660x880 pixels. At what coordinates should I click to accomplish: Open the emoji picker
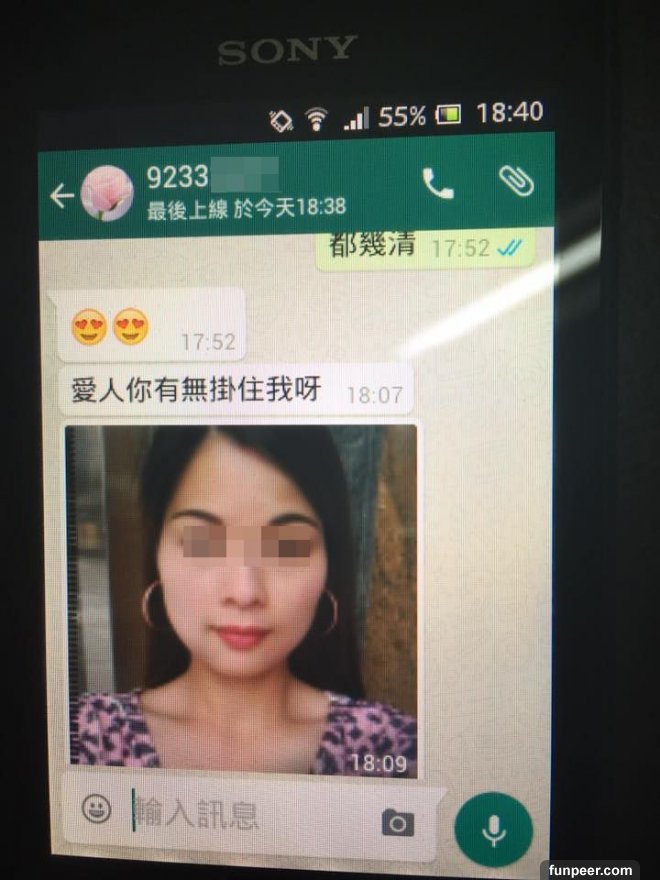point(97,809)
